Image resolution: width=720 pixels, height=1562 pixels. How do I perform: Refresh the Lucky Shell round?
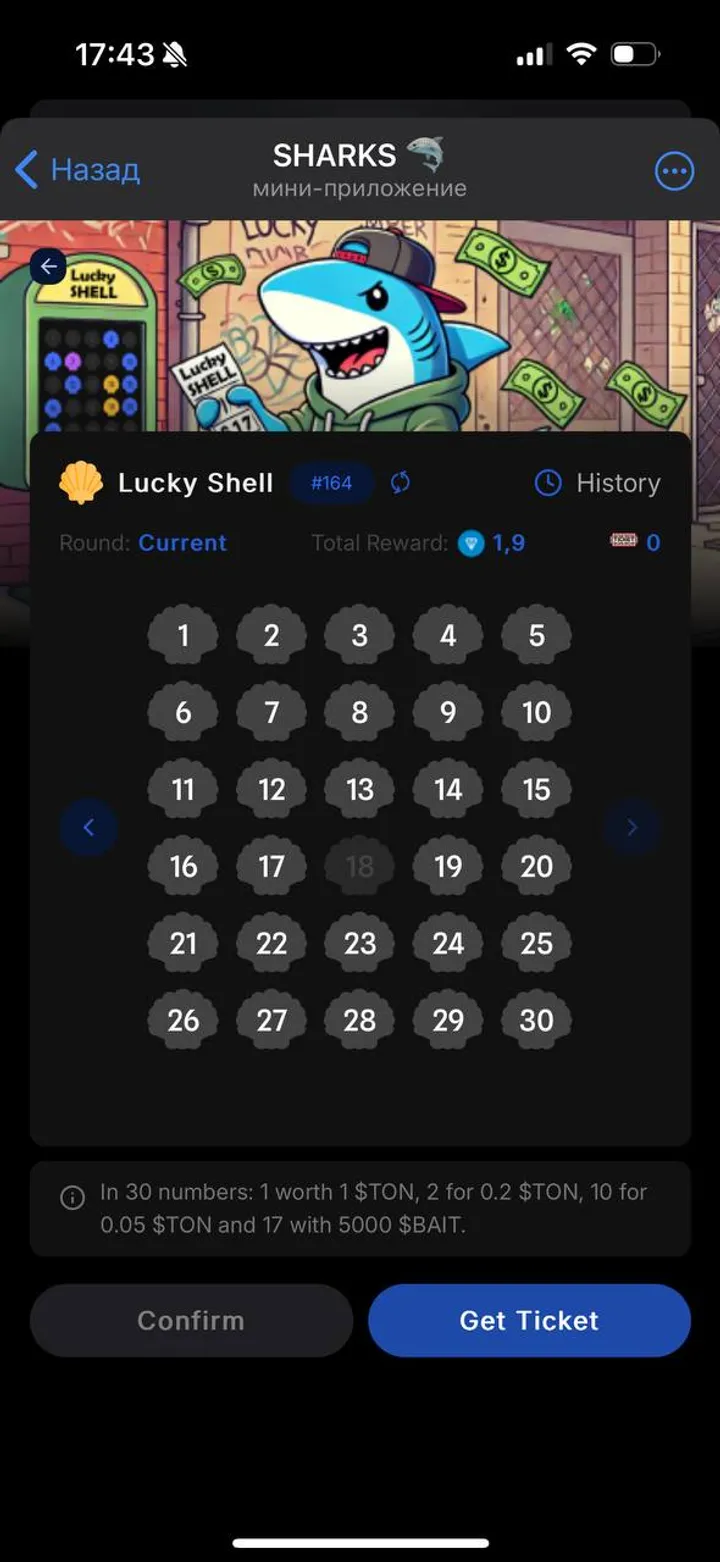pos(400,483)
